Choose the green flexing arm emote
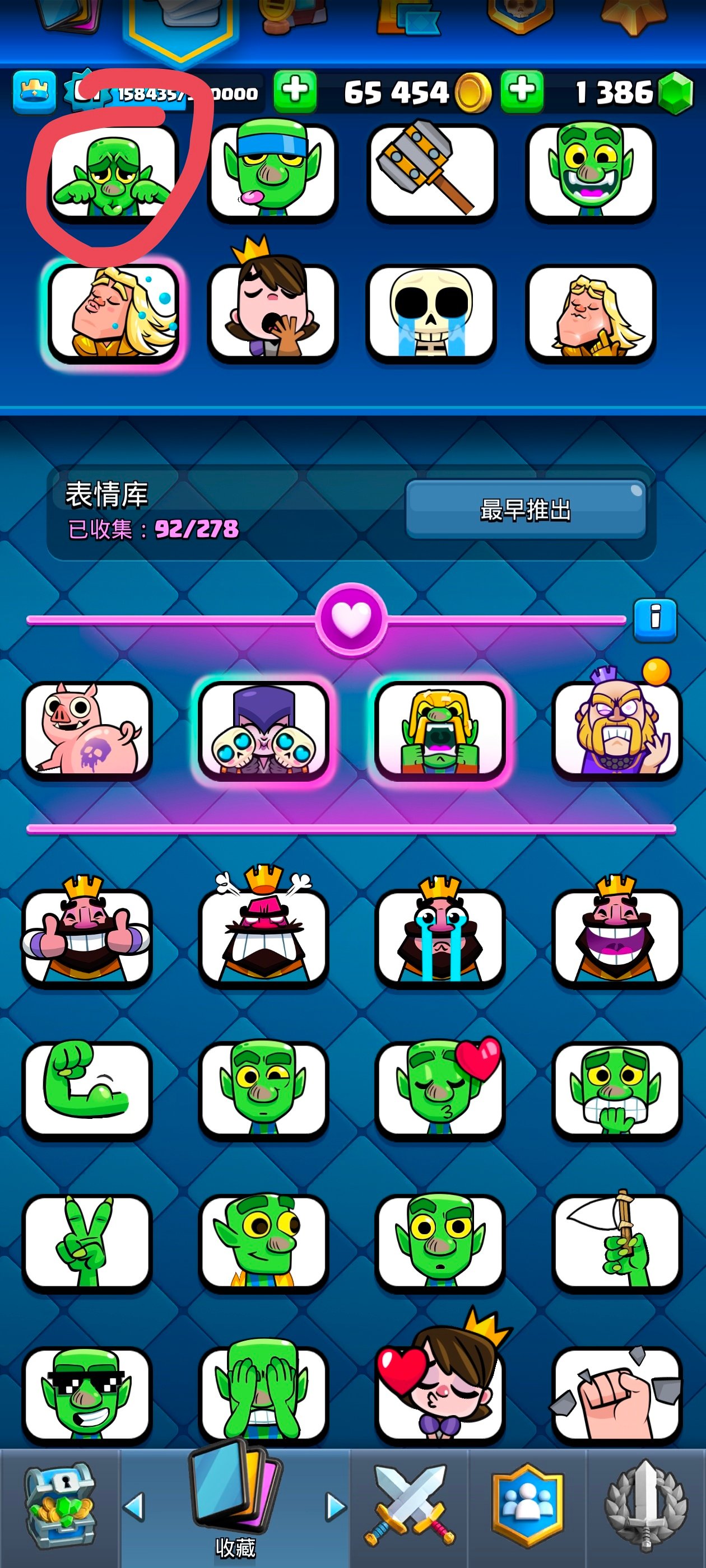Viewport: 706px width, 1568px height. coord(87,1088)
